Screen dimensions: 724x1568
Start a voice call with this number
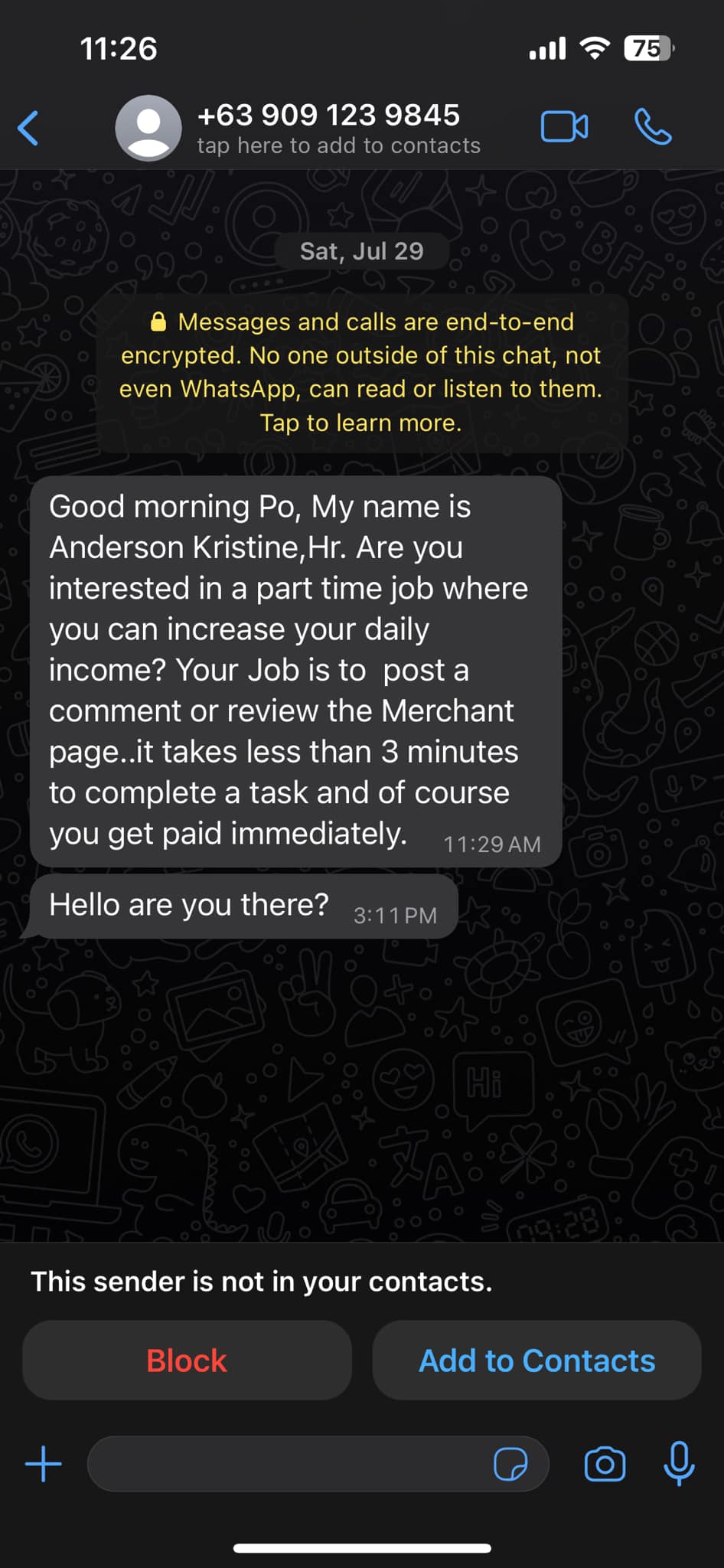(x=653, y=127)
